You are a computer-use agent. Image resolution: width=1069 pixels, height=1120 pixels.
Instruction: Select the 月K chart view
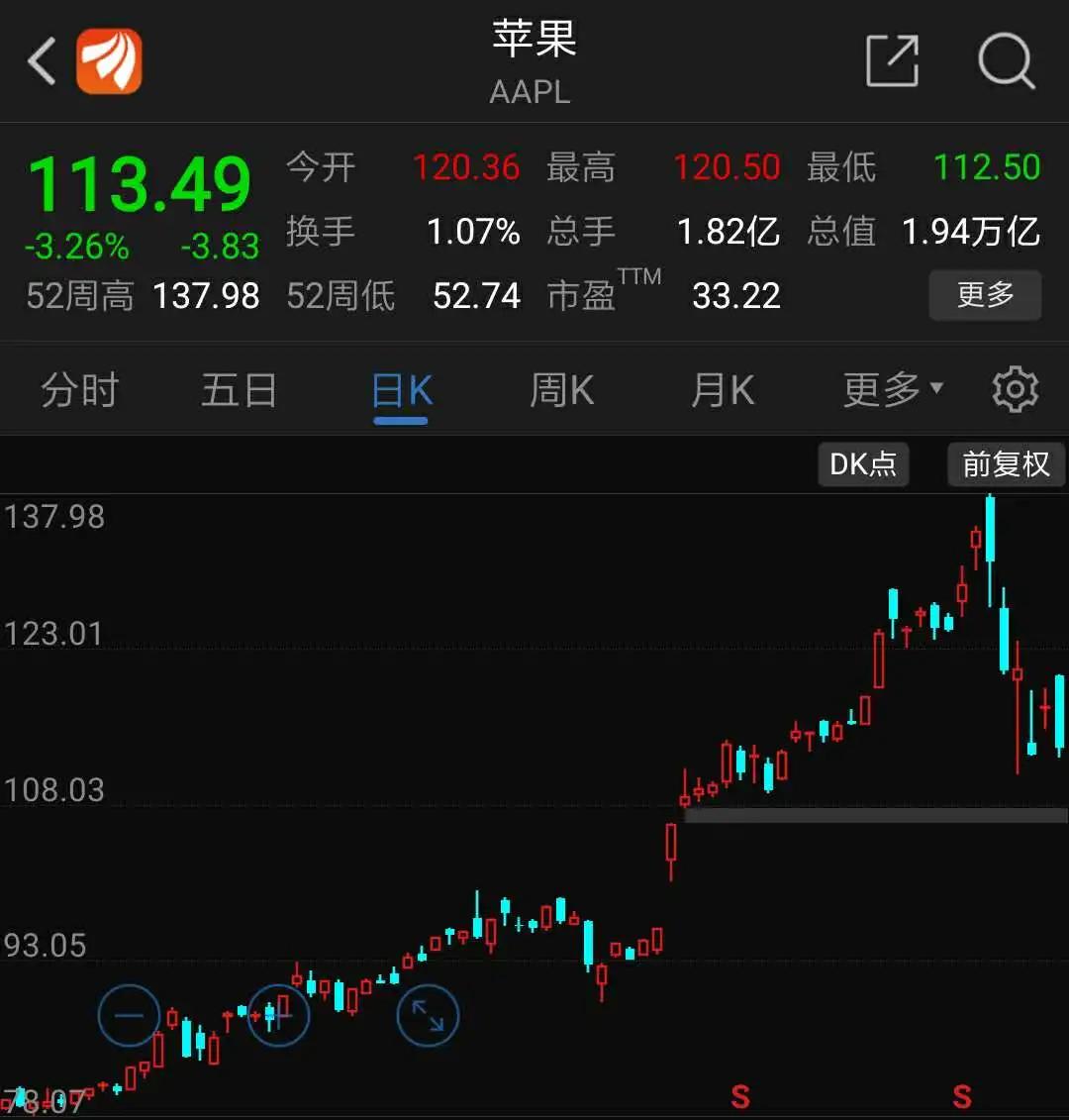(722, 389)
